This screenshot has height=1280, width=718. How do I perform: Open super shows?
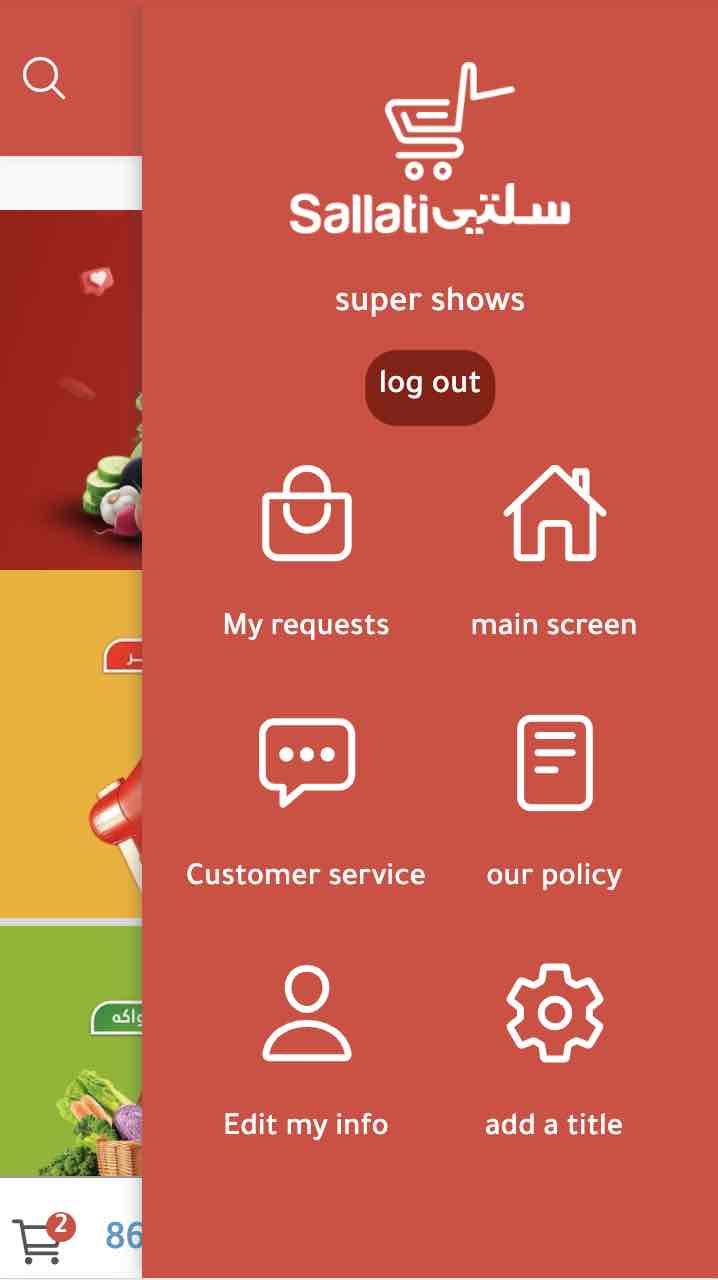[429, 300]
